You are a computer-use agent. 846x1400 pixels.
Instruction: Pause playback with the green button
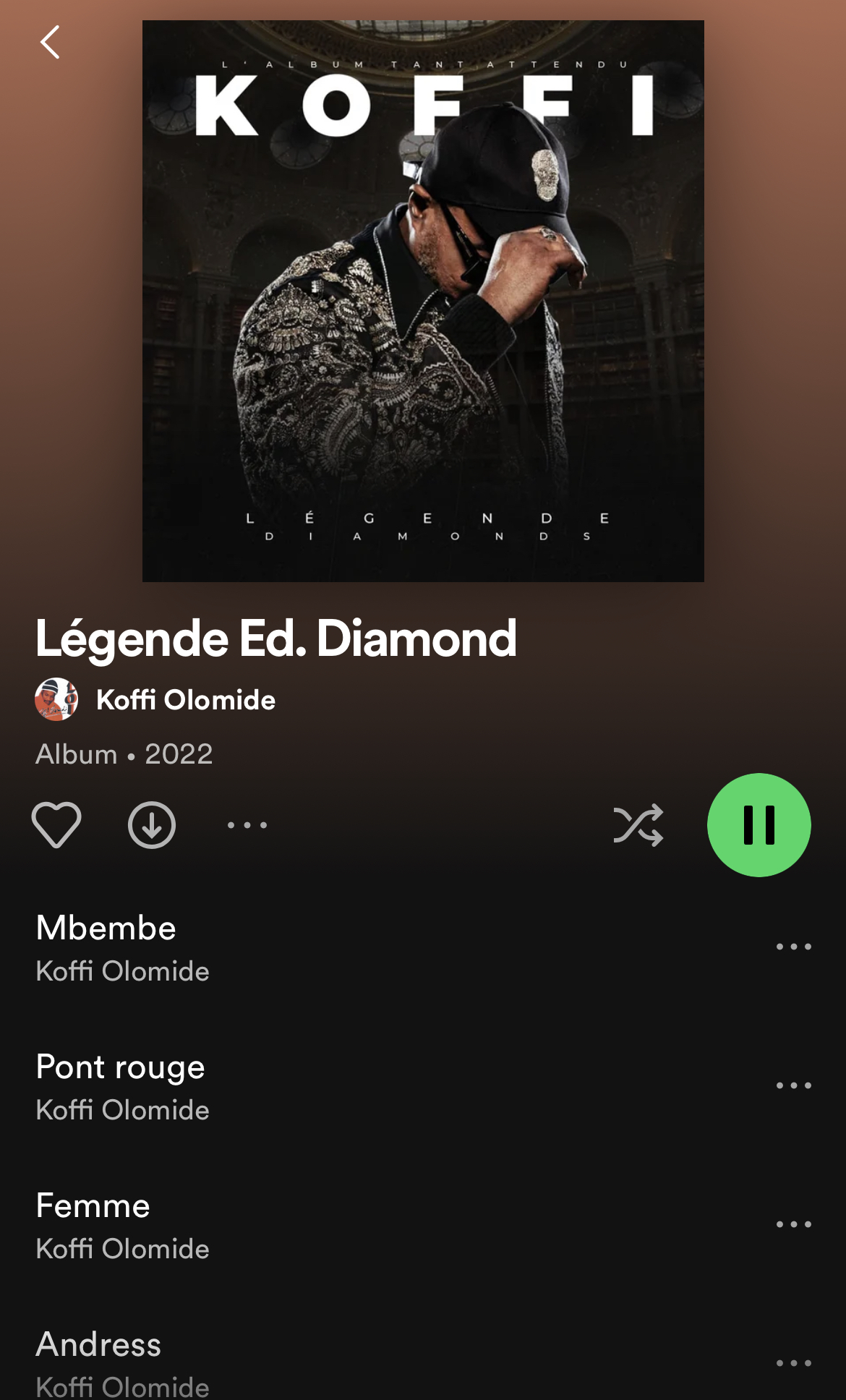[759, 825]
